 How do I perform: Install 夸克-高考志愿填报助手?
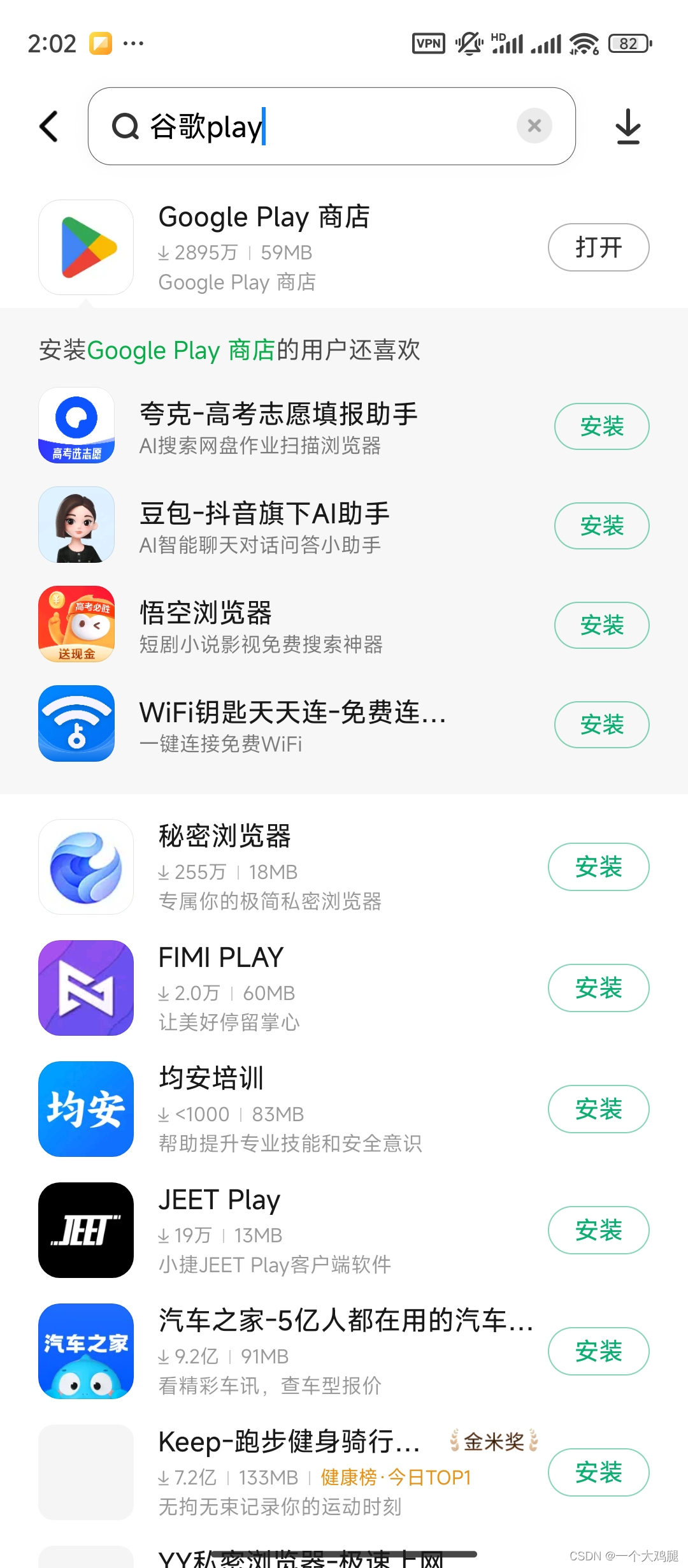[x=601, y=426]
